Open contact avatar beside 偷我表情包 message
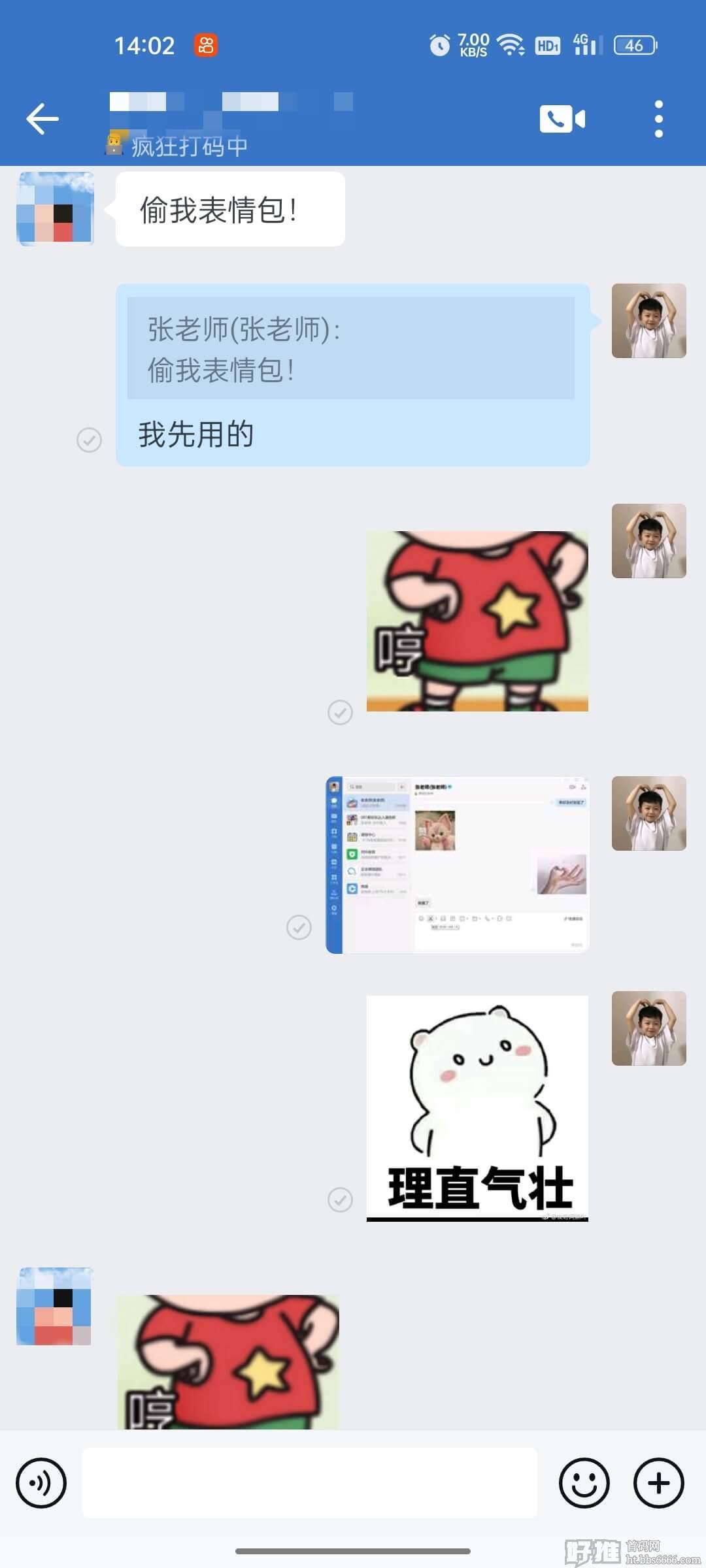 (x=56, y=209)
